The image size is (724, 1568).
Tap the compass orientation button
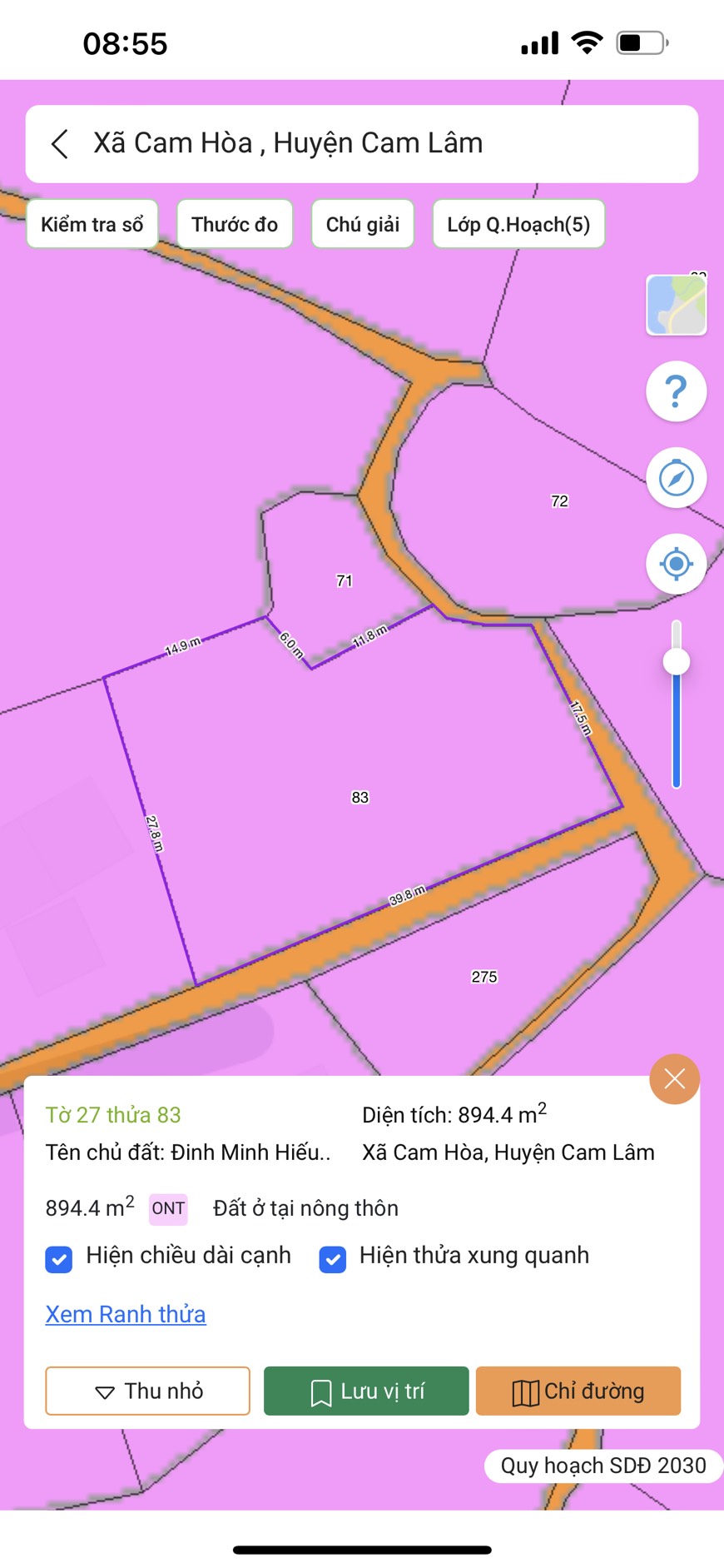click(x=676, y=478)
